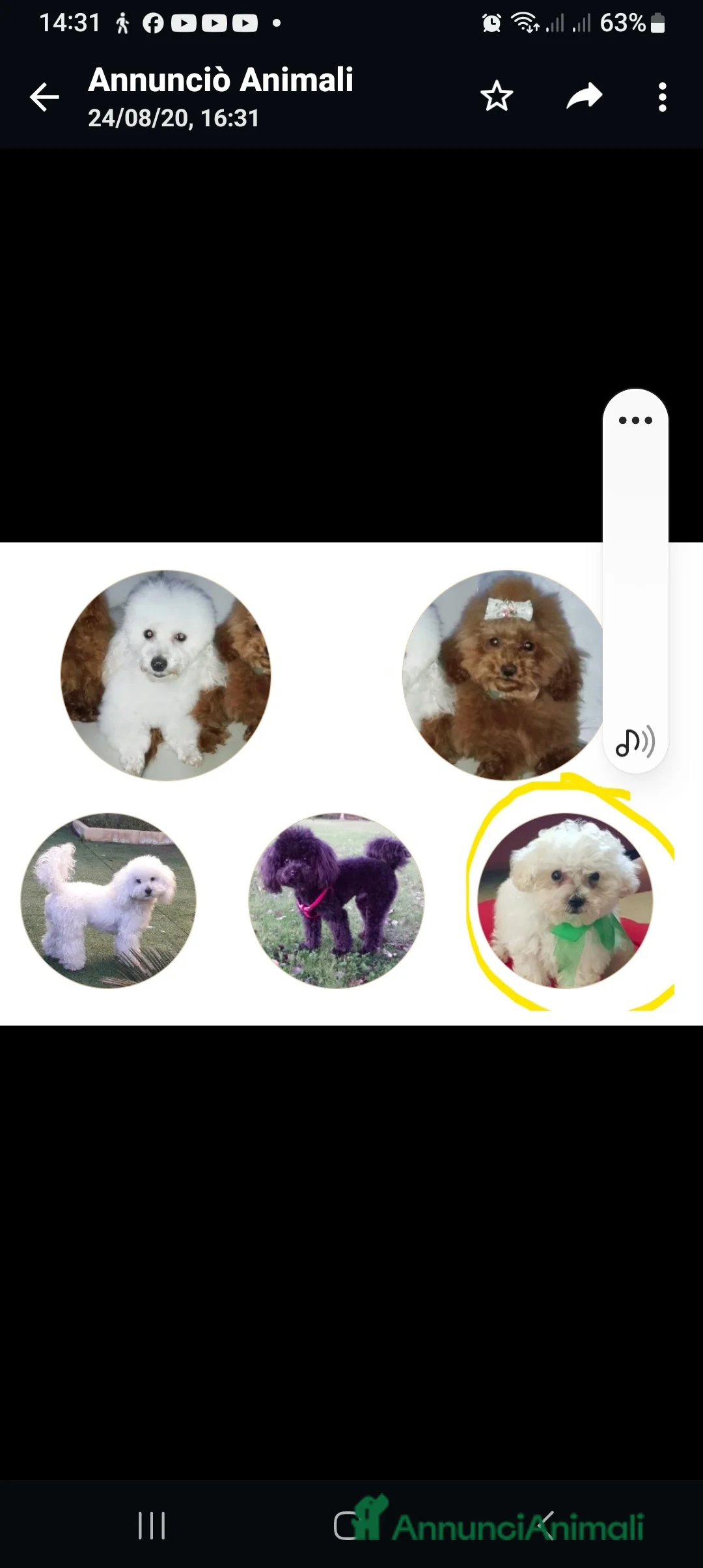Screen dimensions: 703x1568
Task: Expand the volume panel three-dots
Action: 635,420
